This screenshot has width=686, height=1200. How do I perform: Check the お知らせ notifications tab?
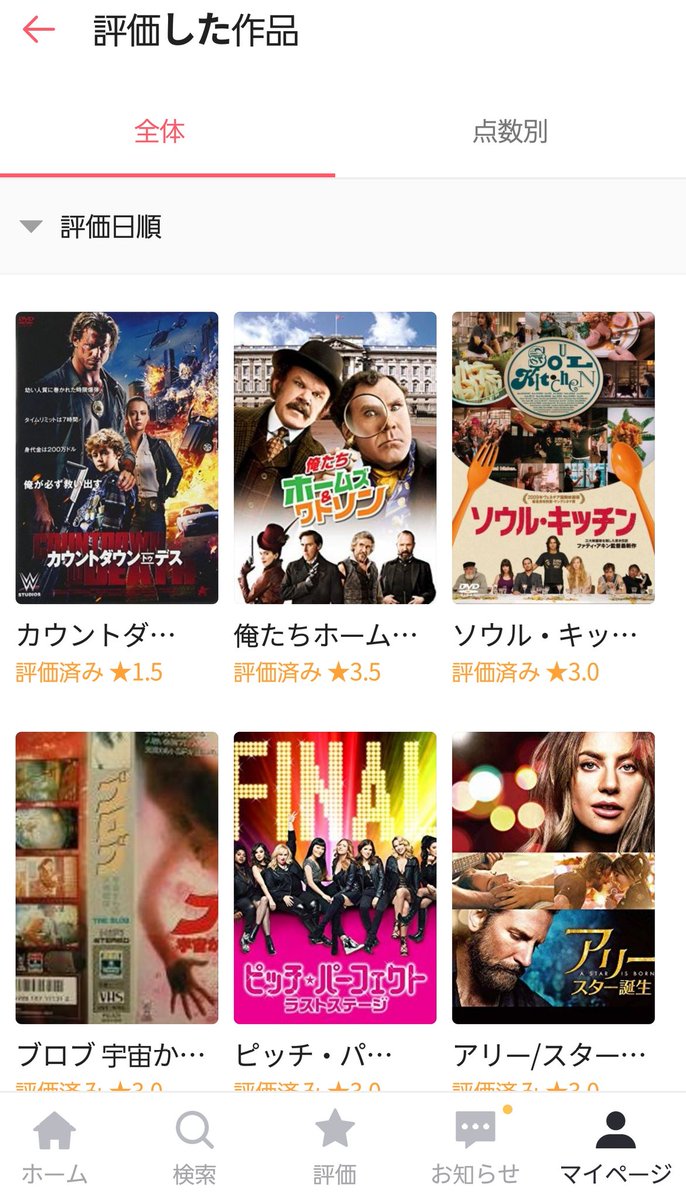coord(475,1147)
